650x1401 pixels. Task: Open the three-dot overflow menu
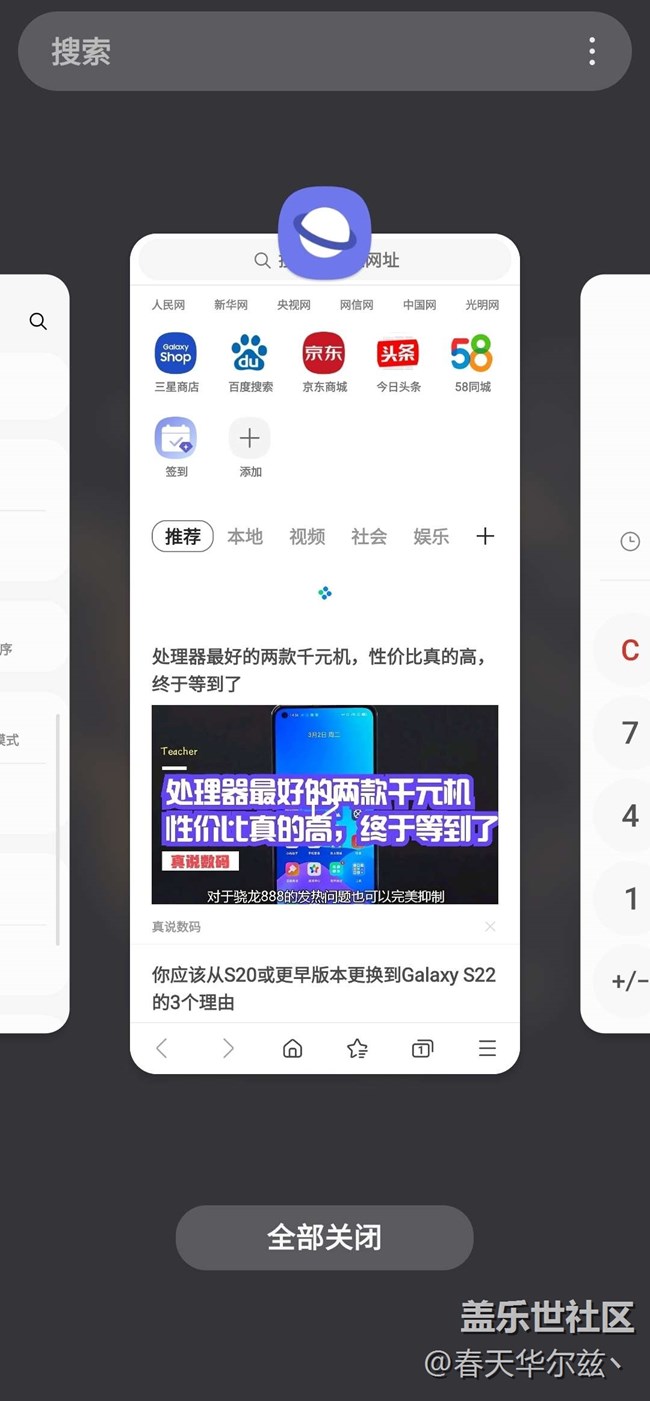pyautogui.click(x=592, y=52)
